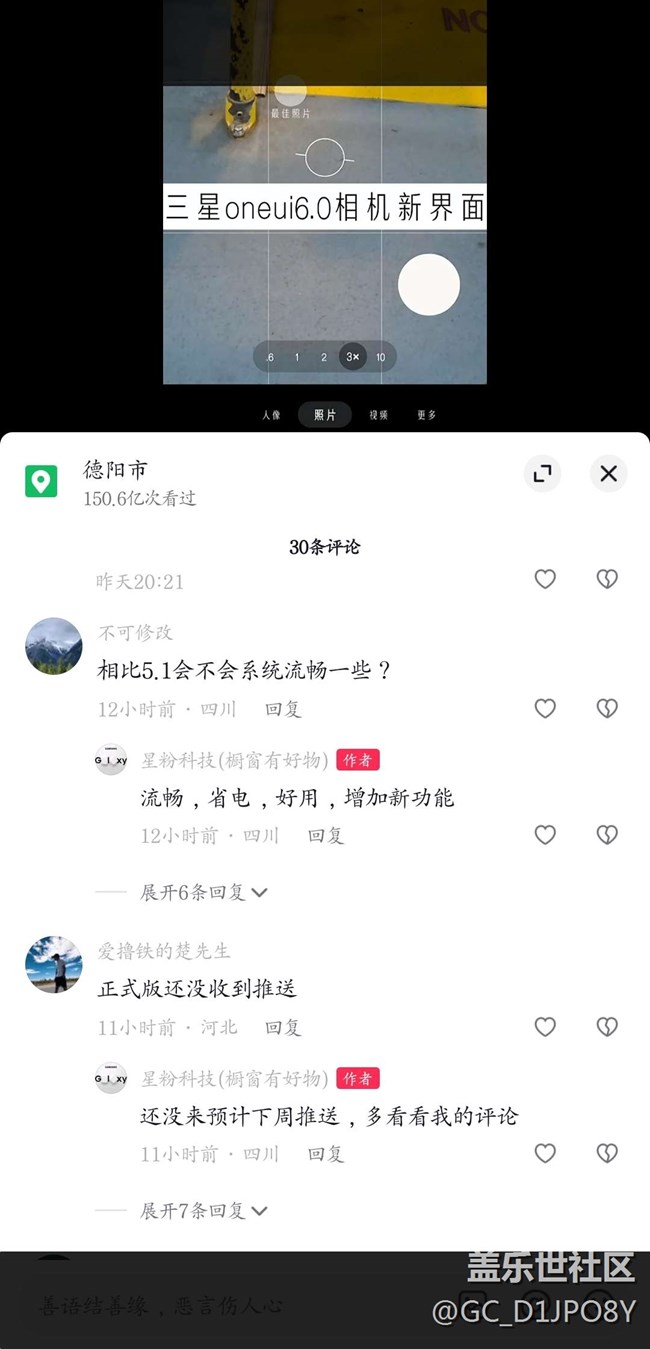The width and height of the screenshot is (650, 1349).
Task: Open 不可修改's profile avatar
Action: [54, 646]
